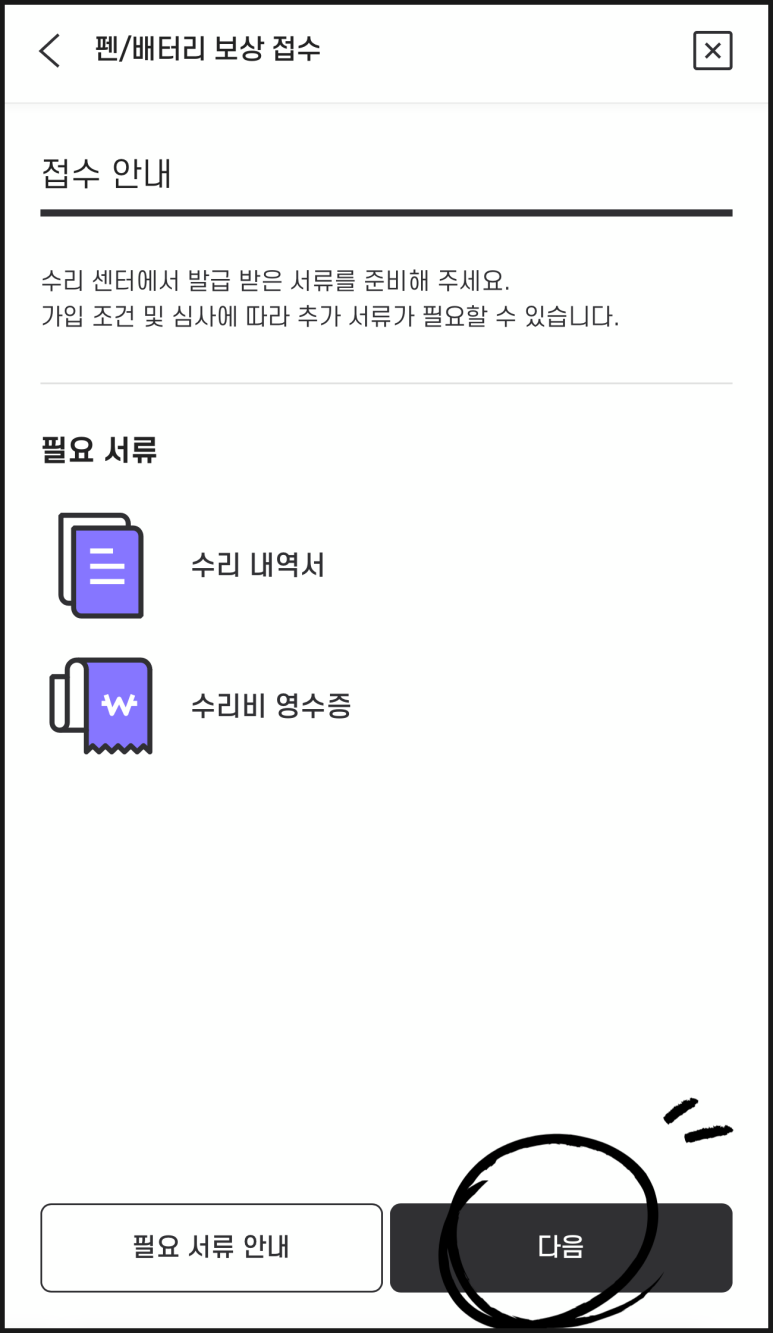
Task: Close the 보상 접수 screen
Action: [x=712, y=50]
